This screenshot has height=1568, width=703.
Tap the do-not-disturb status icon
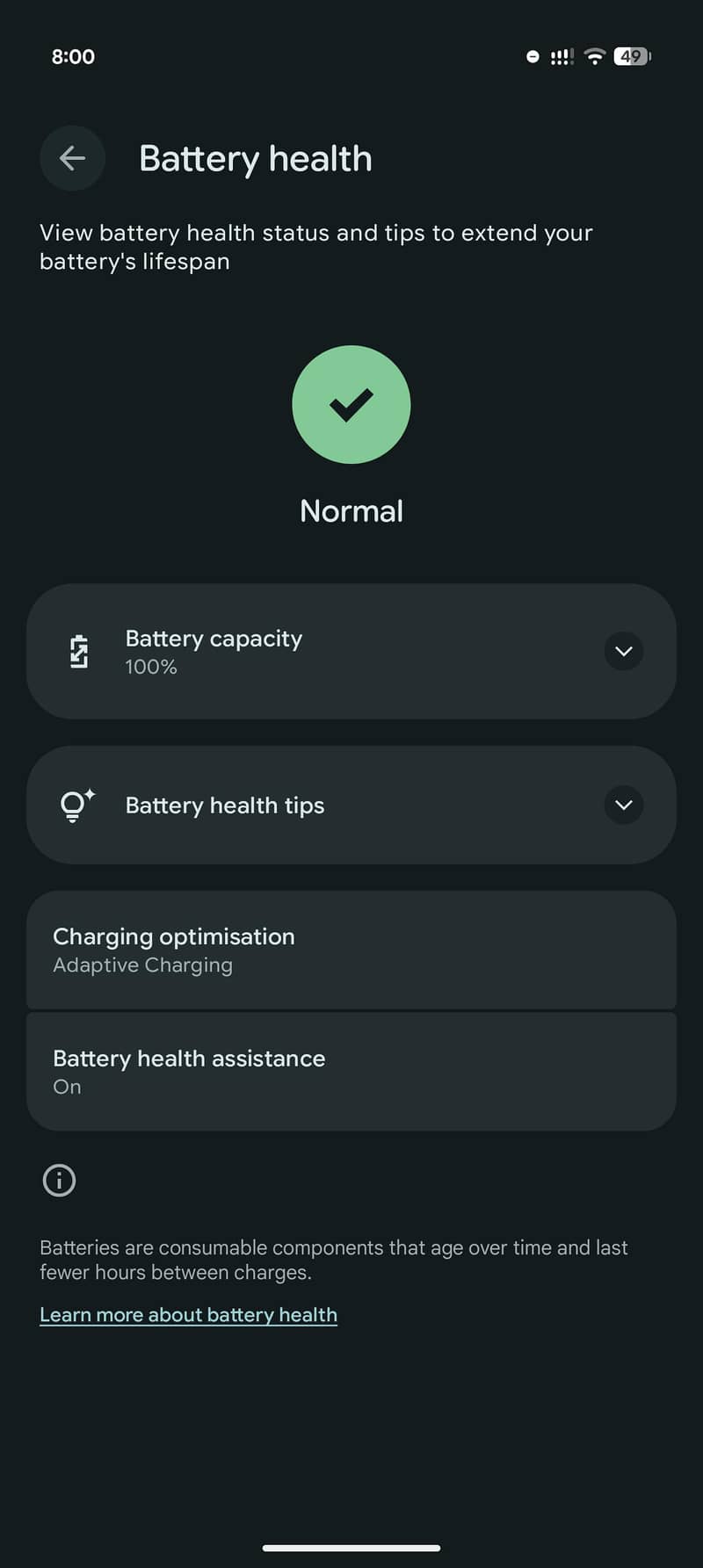pos(532,56)
